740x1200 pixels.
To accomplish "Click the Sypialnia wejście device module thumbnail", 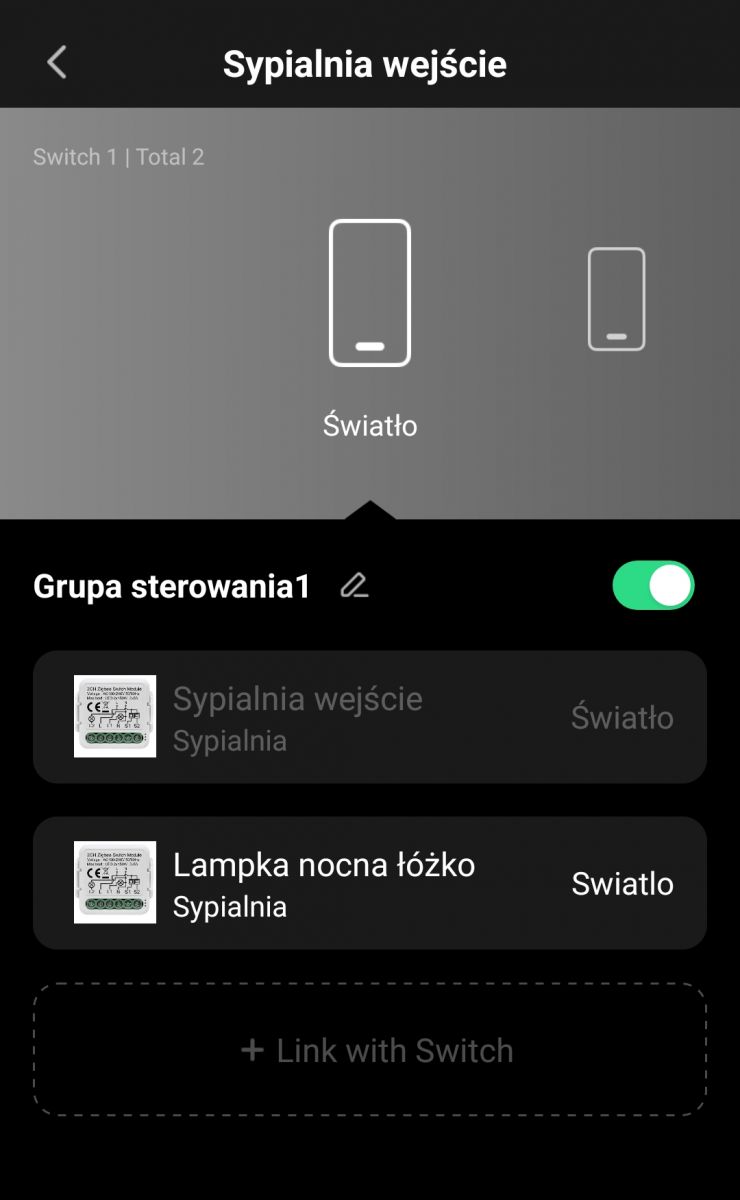I will [114, 717].
